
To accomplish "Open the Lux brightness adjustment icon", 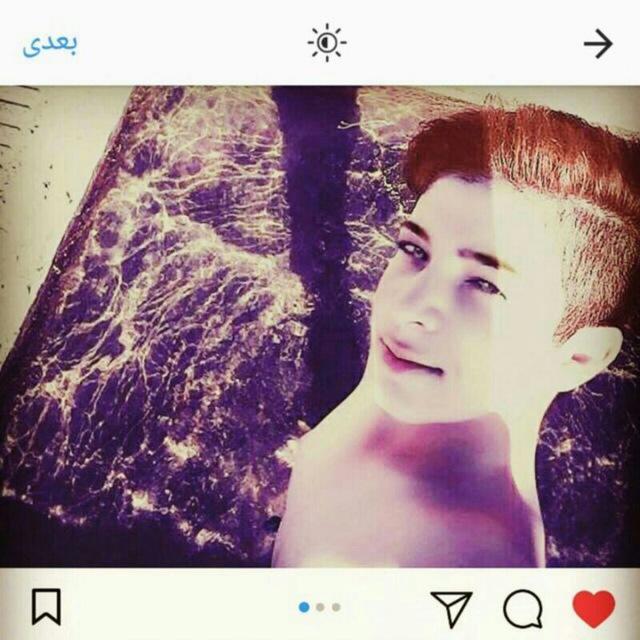I will [327, 42].
